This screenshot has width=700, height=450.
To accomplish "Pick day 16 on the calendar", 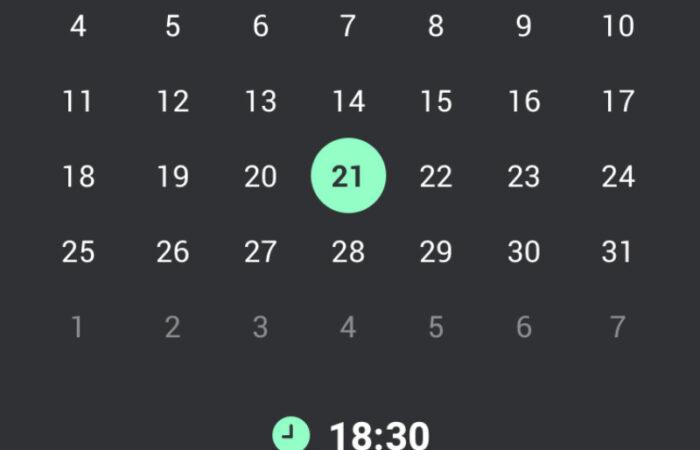I will tap(524, 102).
